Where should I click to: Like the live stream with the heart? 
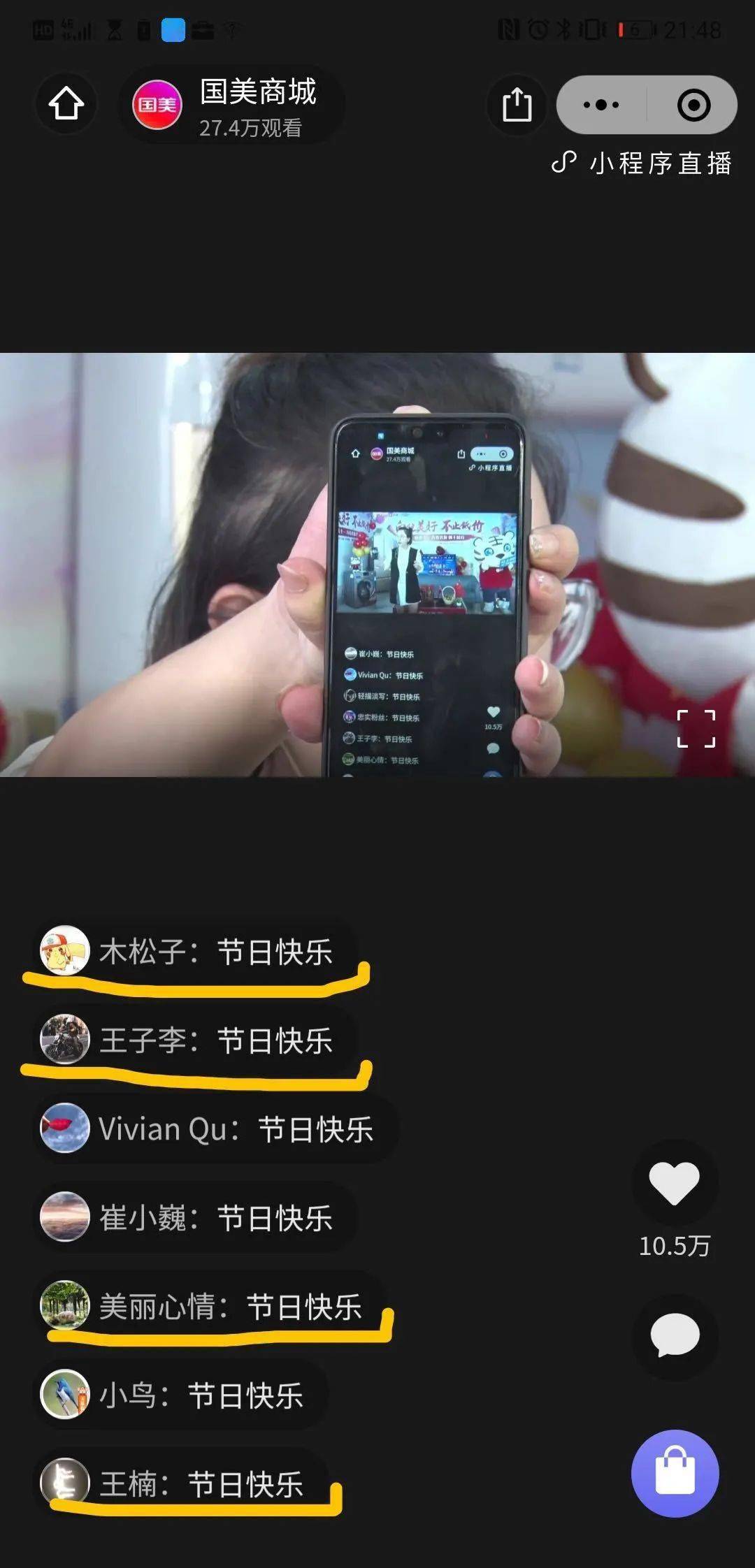point(675,1184)
